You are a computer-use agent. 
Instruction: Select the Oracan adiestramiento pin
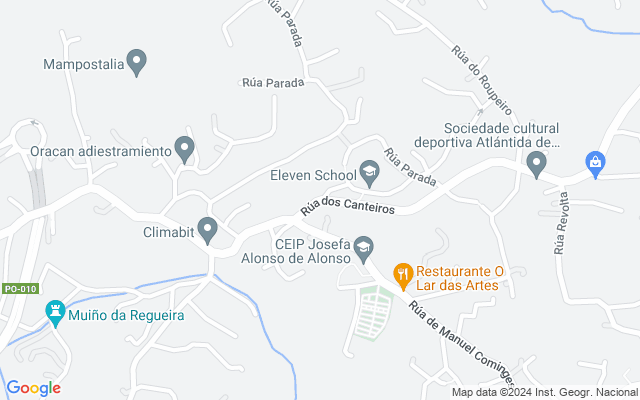click(184, 150)
